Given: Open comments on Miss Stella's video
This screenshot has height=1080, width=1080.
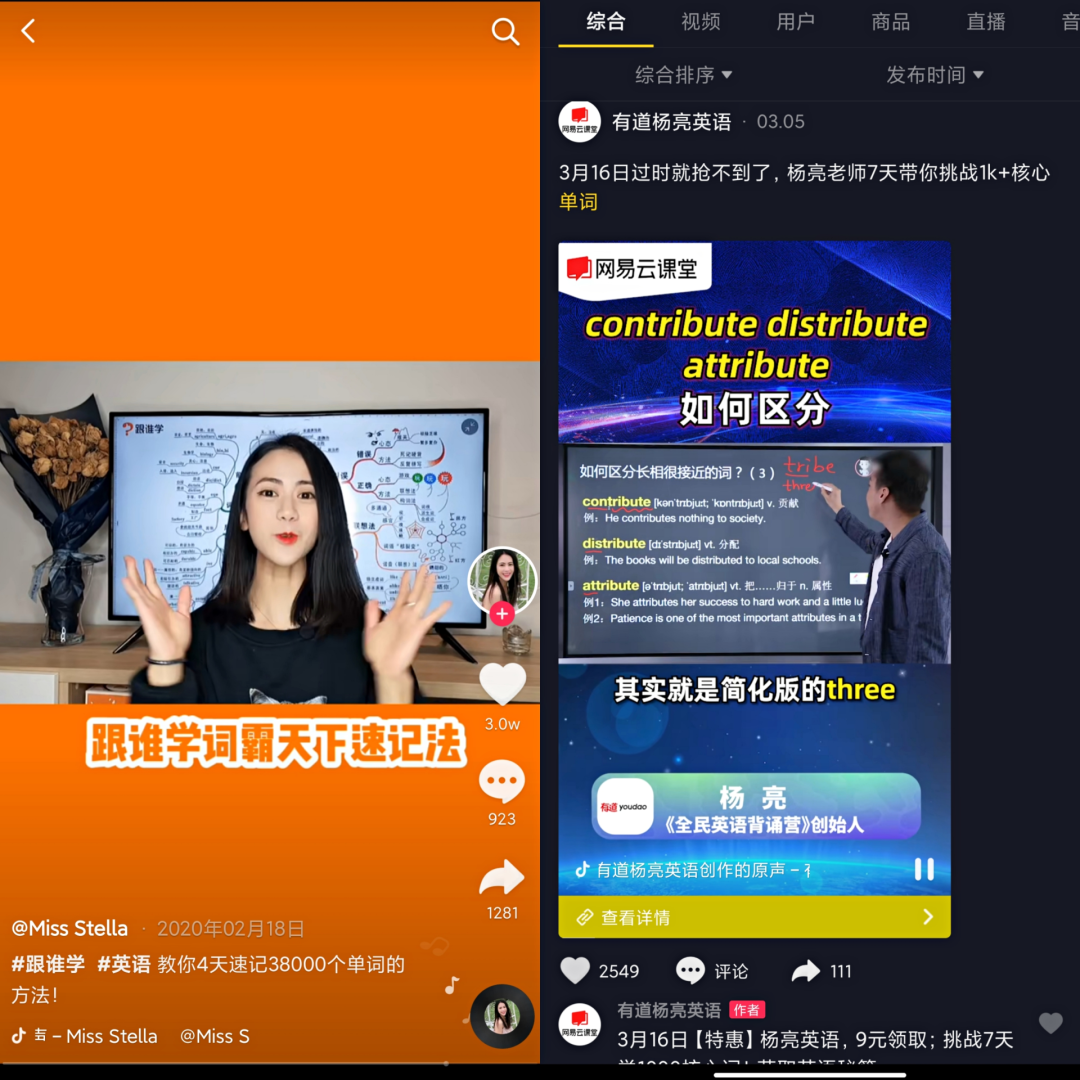Looking at the screenshot, I should pyautogui.click(x=502, y=782).
